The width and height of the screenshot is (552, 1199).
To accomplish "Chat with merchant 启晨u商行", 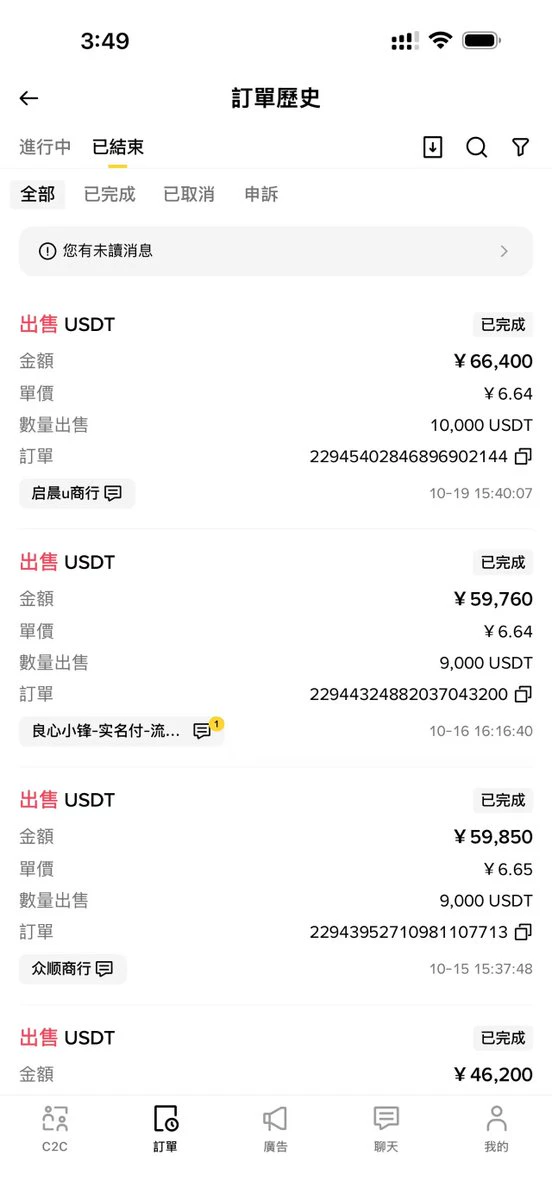I will (x=77, y=493).
